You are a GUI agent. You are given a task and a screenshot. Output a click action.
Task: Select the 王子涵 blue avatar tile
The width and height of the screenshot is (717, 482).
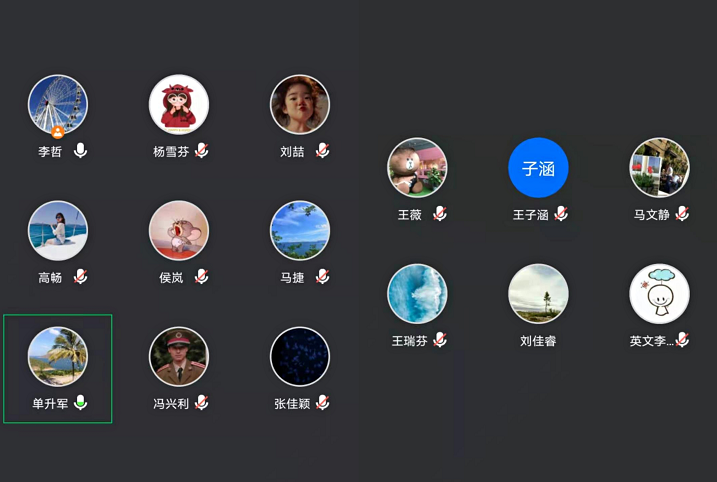538,168
